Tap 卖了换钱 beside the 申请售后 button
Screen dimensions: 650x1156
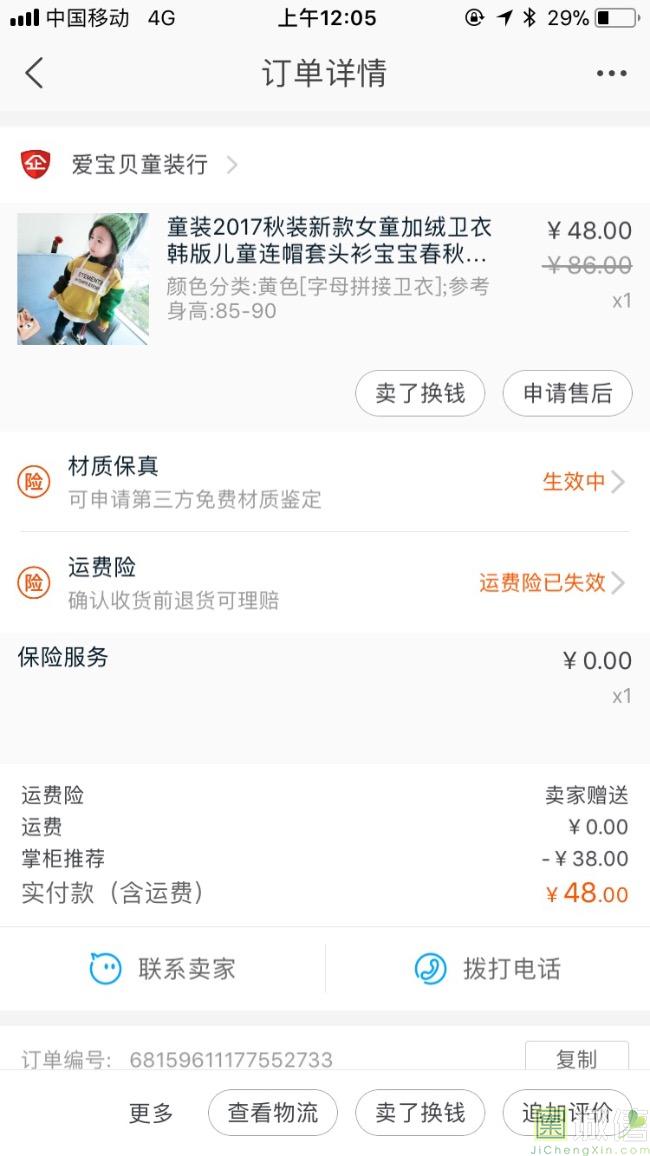tap(420, 394)
